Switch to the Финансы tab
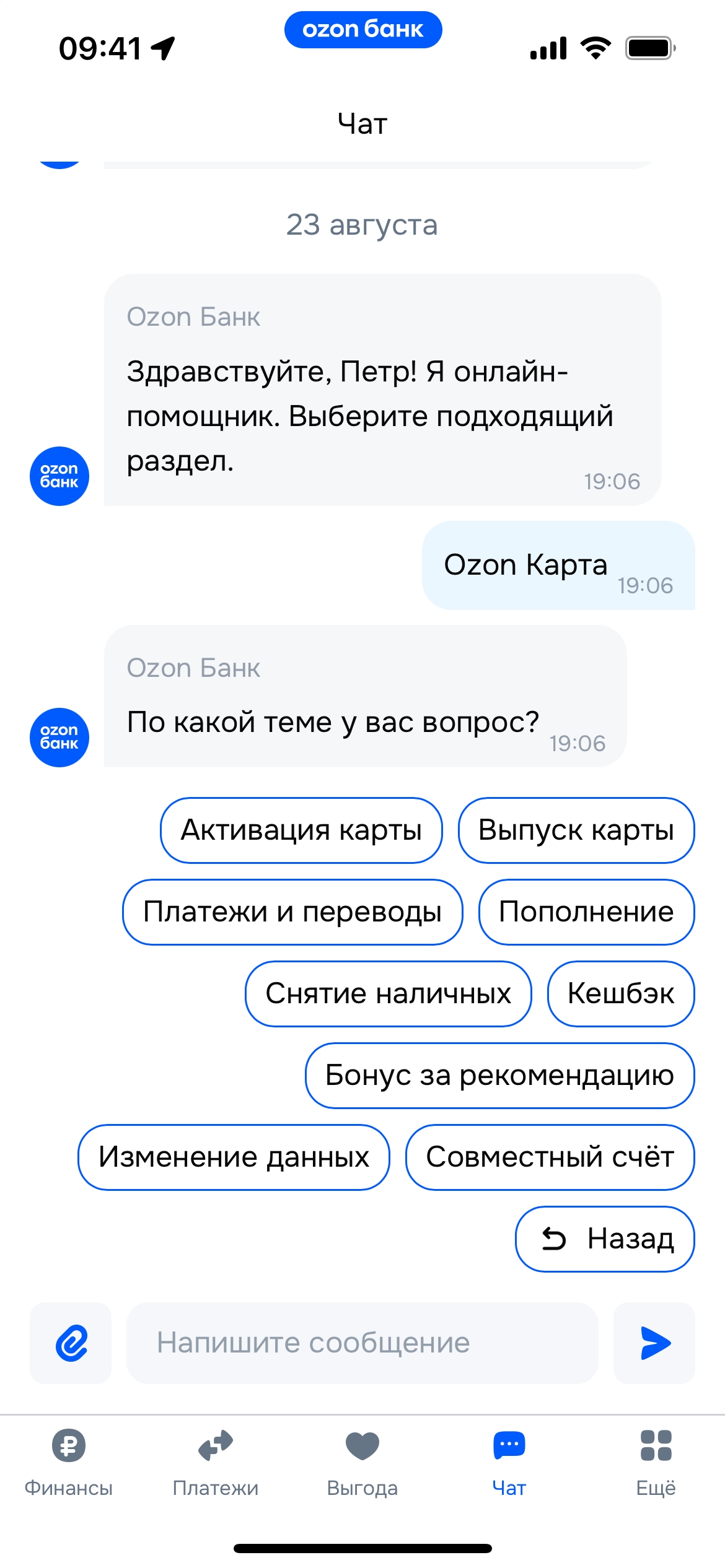This screenshot has height=1568, width=725. [68, 1463]
